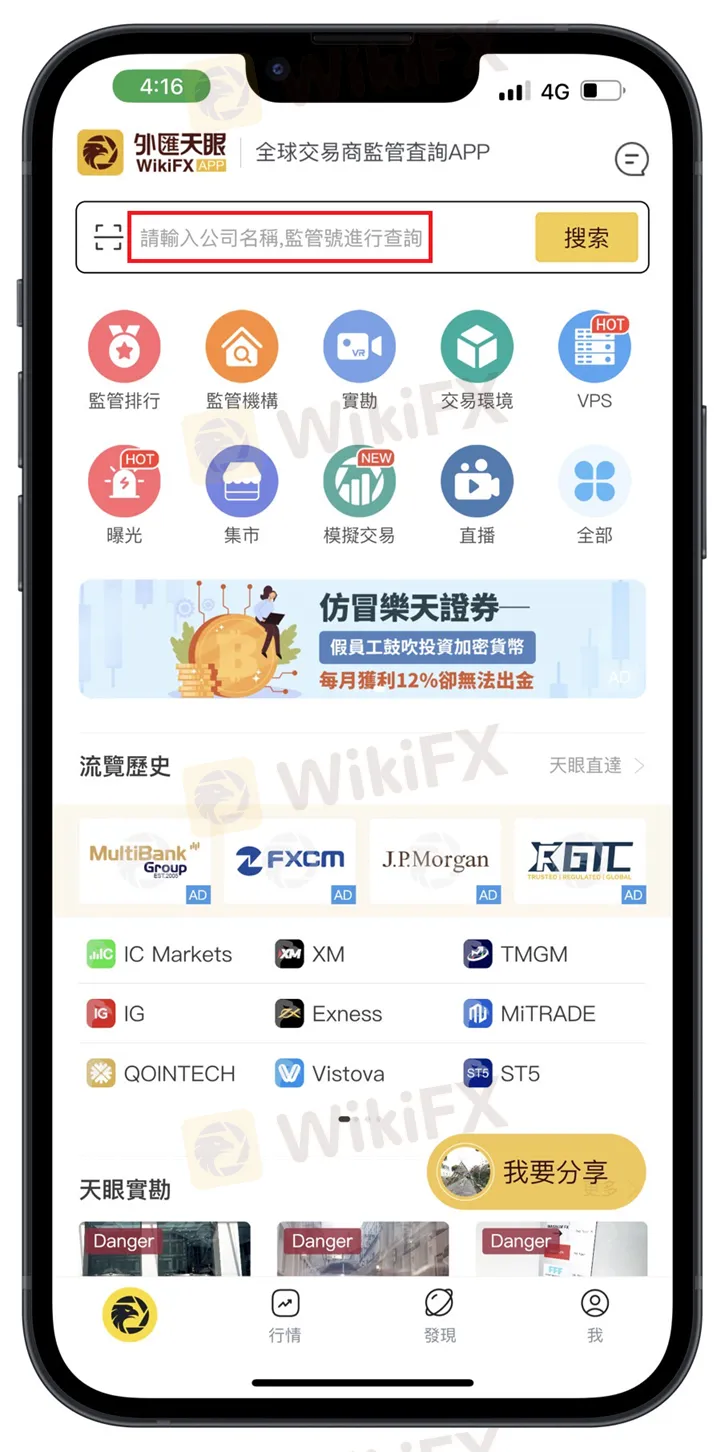Tap the 我要分享 share button
The height and width of the screenshot is (1452, 725).
[x=537, y=1172]
